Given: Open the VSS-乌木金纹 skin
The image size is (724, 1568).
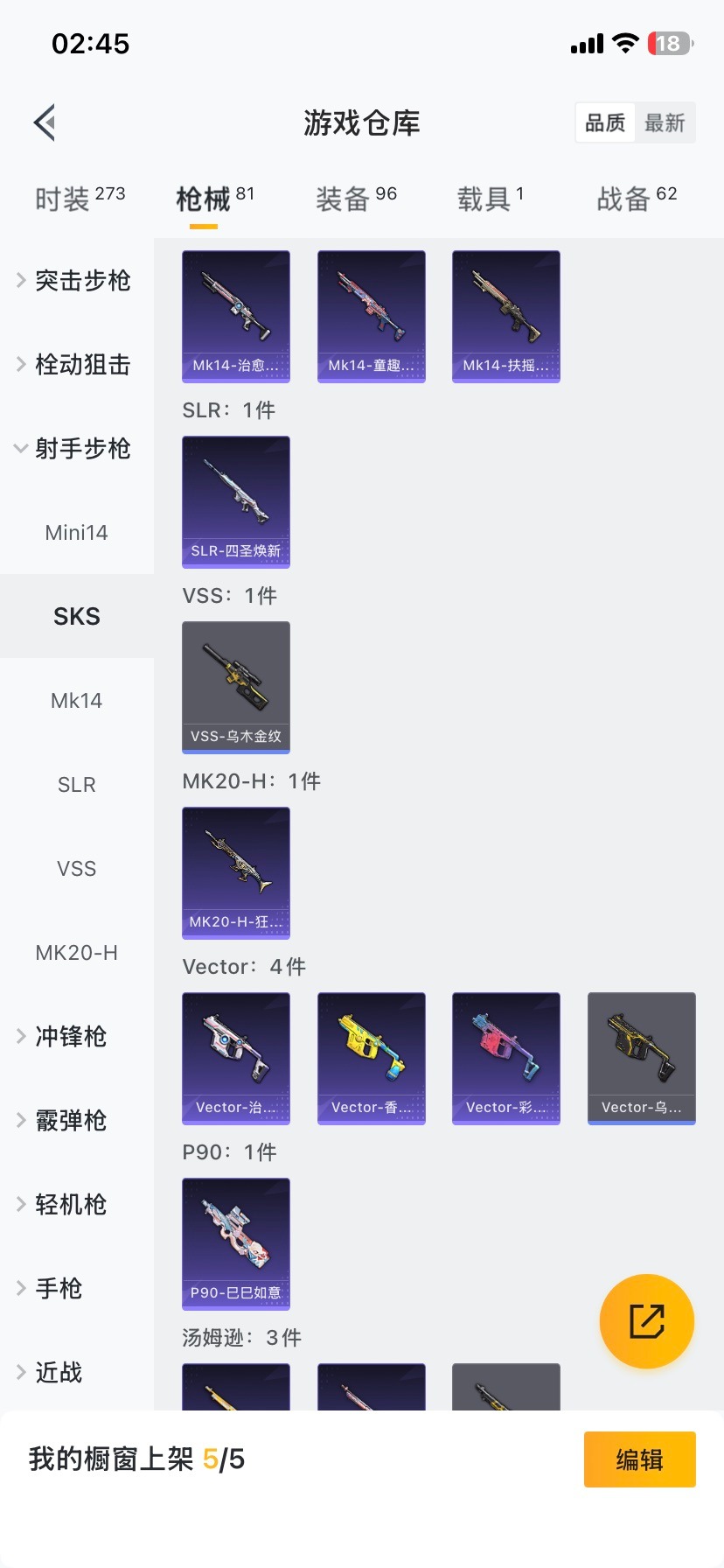Looking at the screenshot, I should click(236, 688).
